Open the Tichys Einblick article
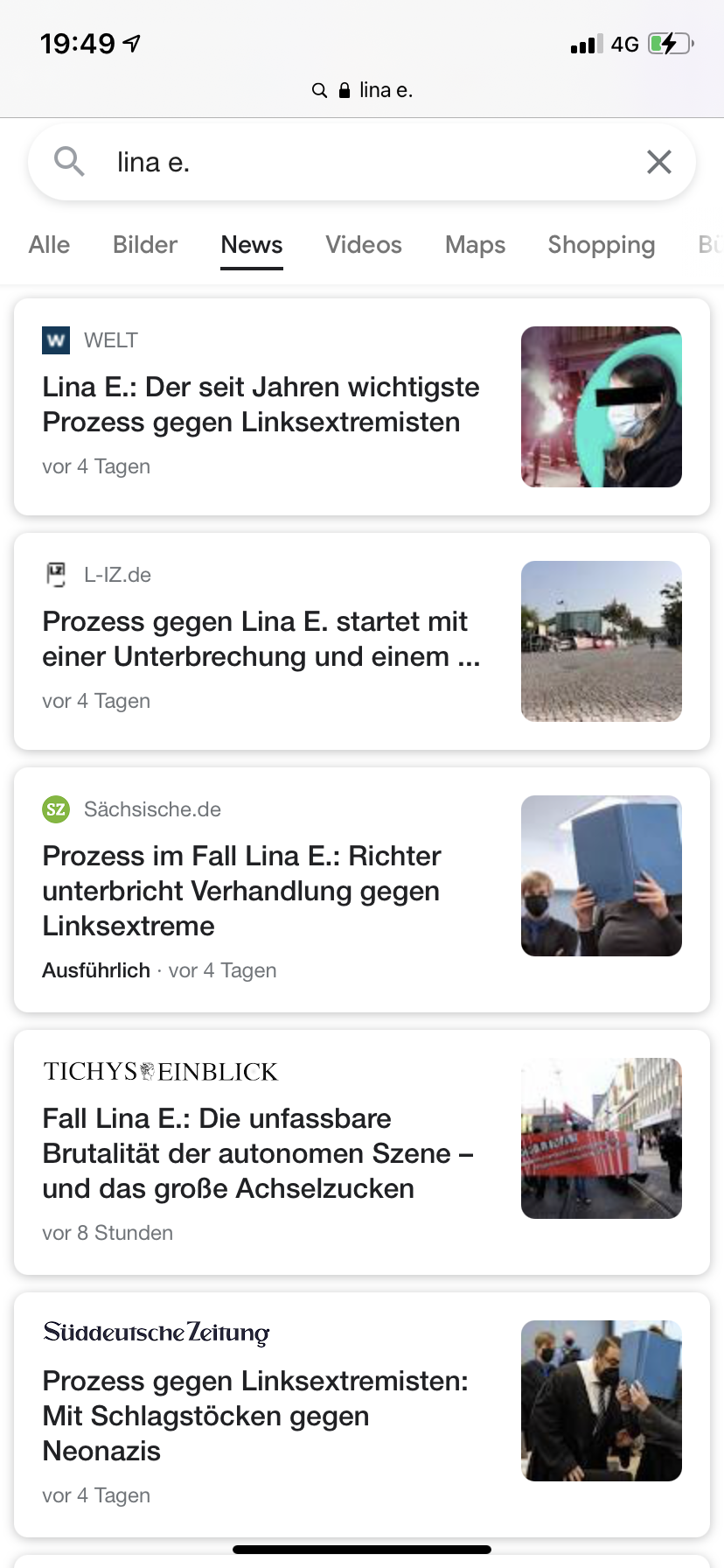Viewport: 724px width, 1568px height. coord(362,1152)
